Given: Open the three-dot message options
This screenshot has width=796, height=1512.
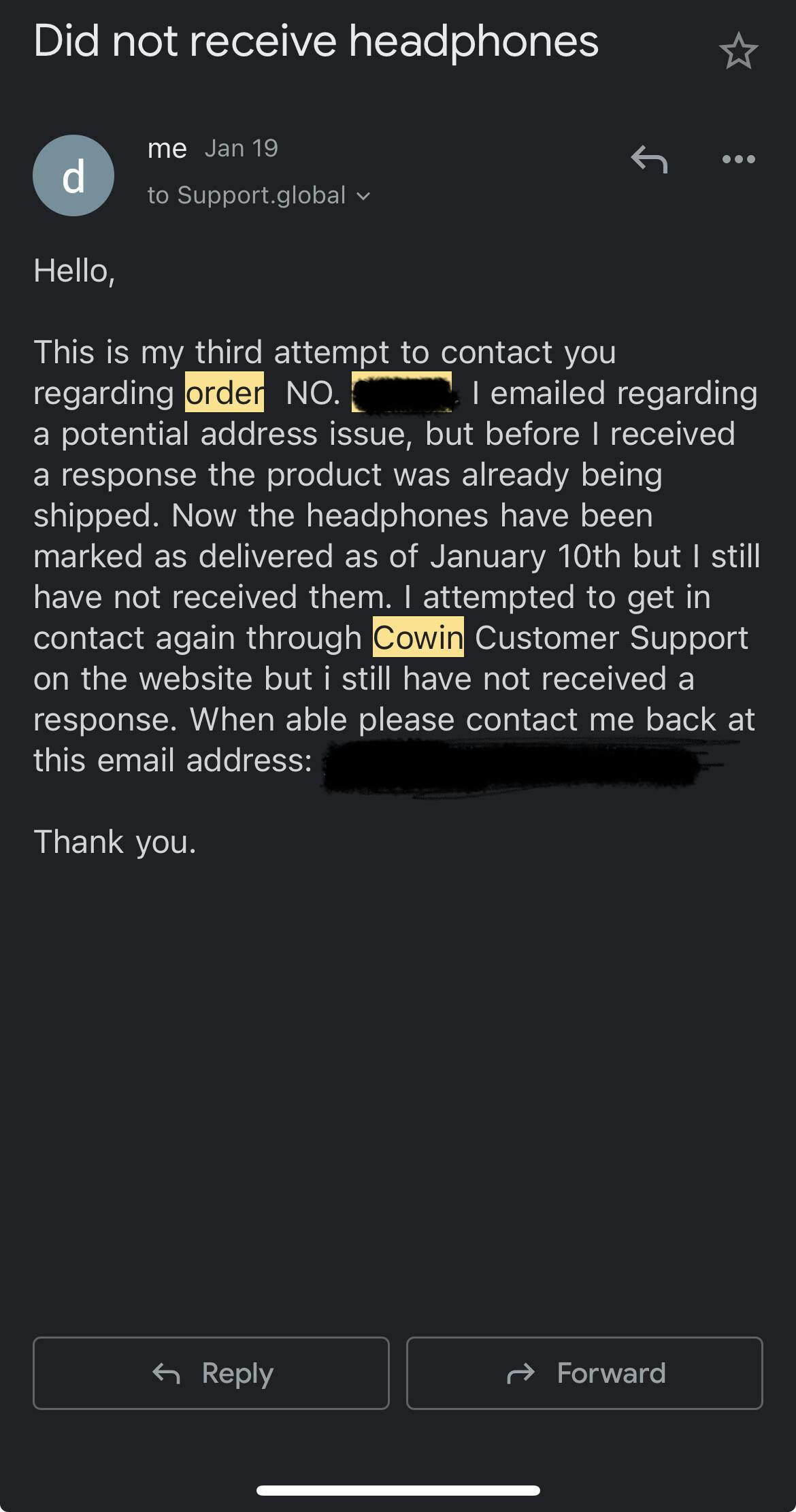Looking at the screenshot, I should coord(738,159).
